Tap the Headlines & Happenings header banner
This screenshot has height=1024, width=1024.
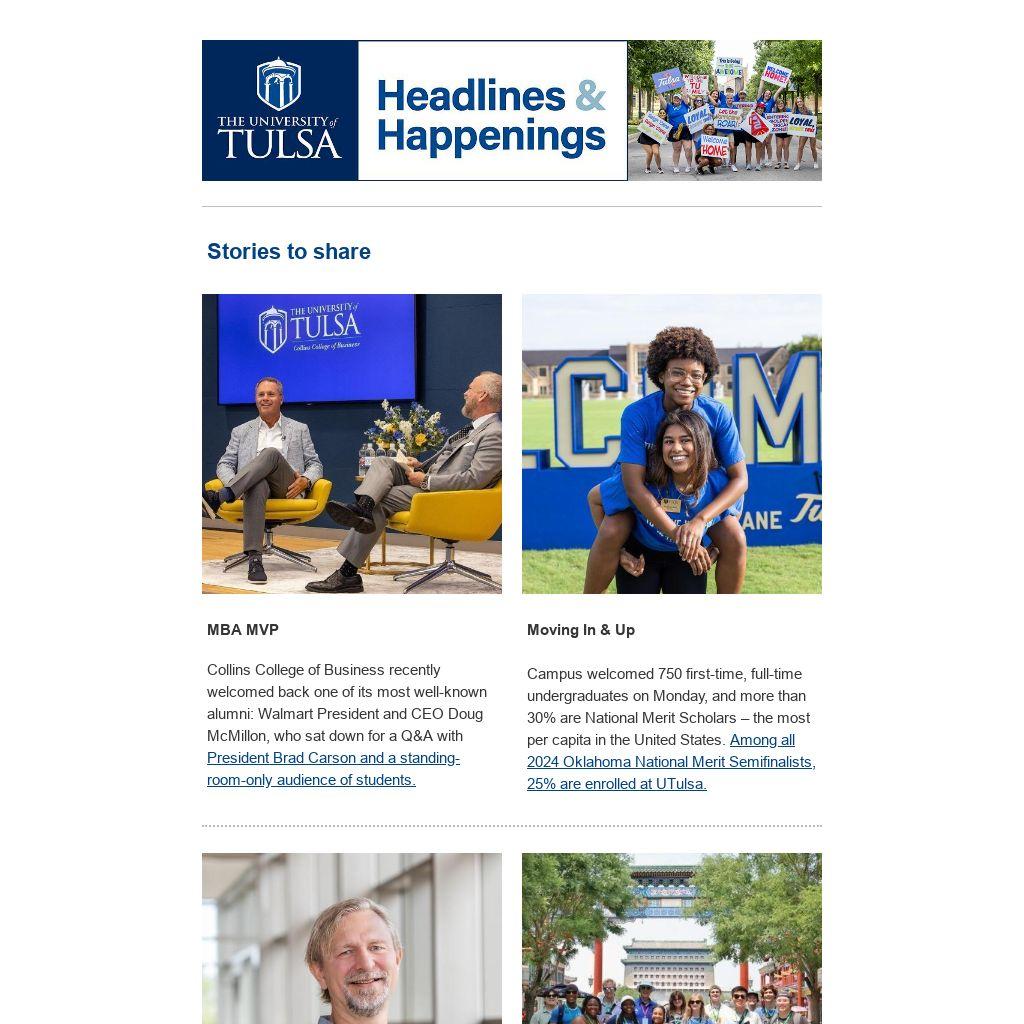(x=511, y=110)
